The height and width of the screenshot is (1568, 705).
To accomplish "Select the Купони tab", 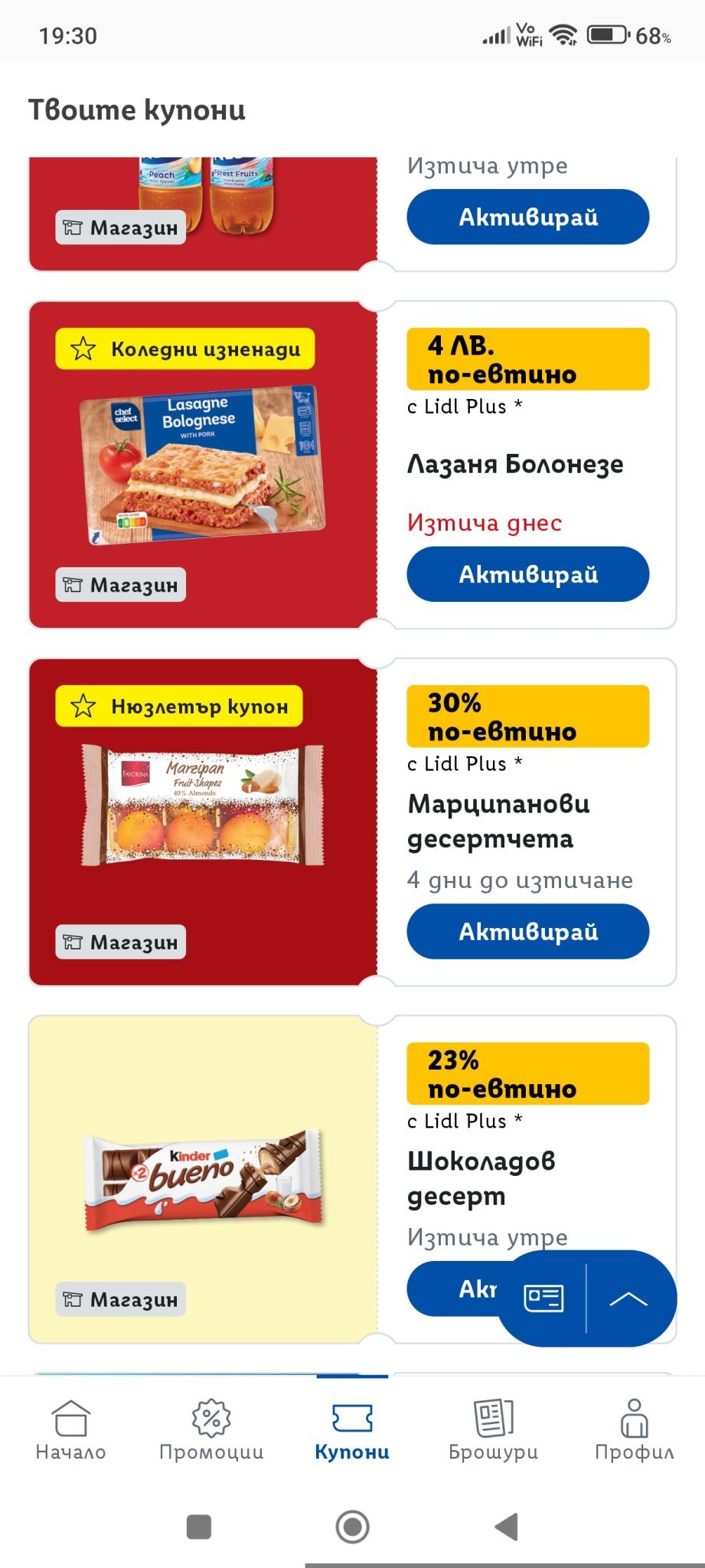I will [x=352, y=1429].
